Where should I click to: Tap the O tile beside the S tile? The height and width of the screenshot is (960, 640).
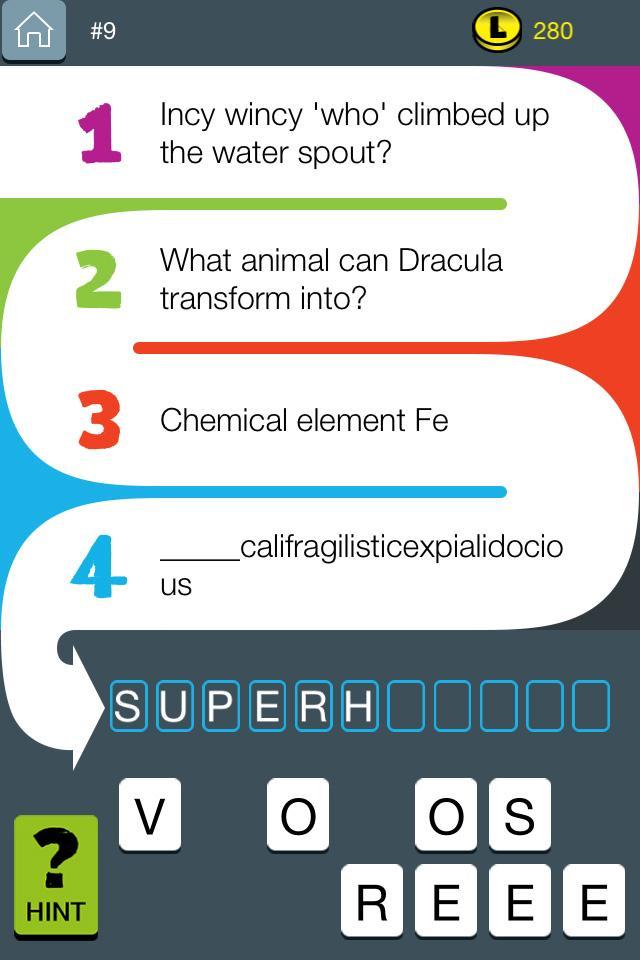point(446,815)
